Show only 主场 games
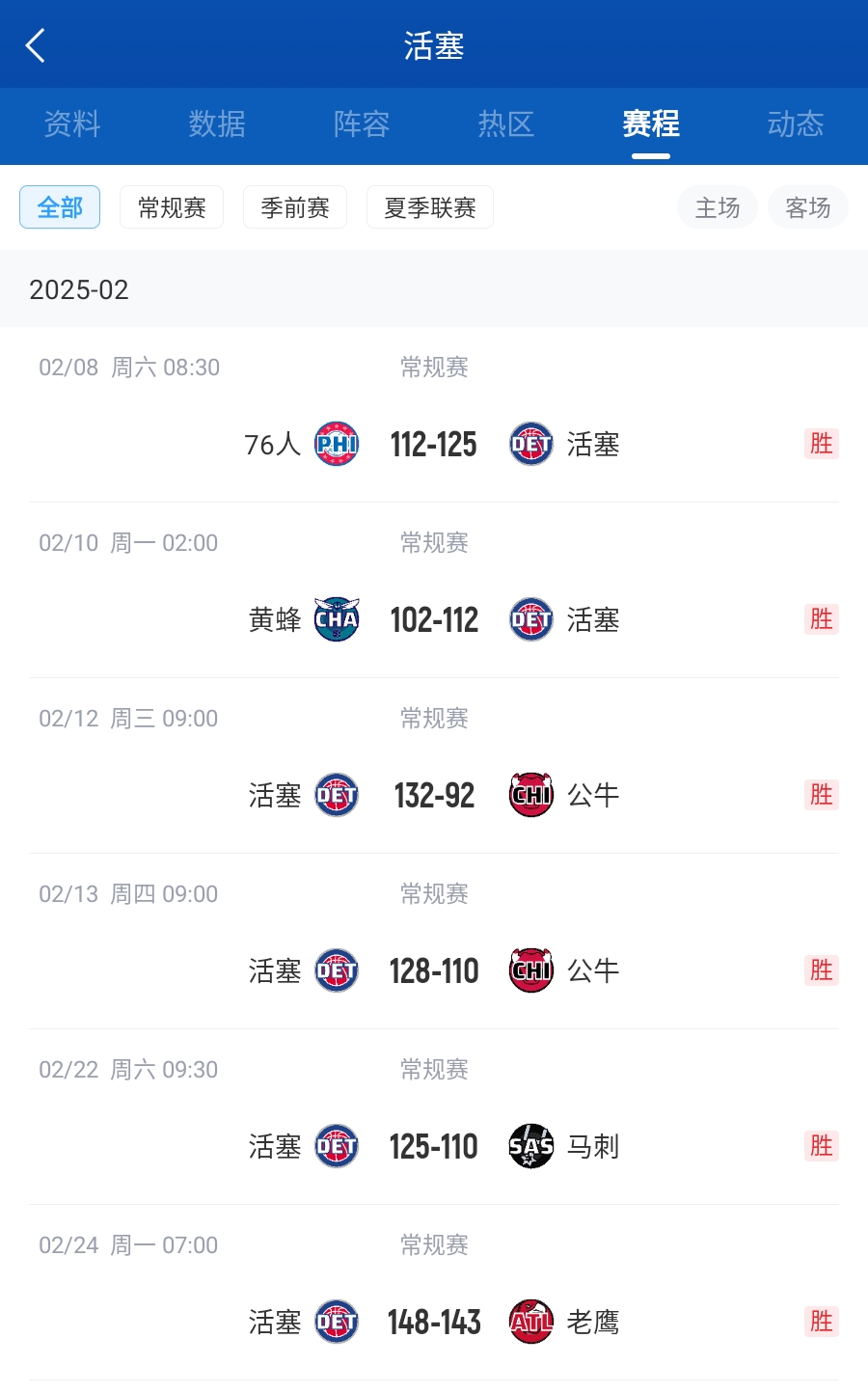Image resolution: width=868 pixels, height=1393 pixels. [x=718, y=207]
